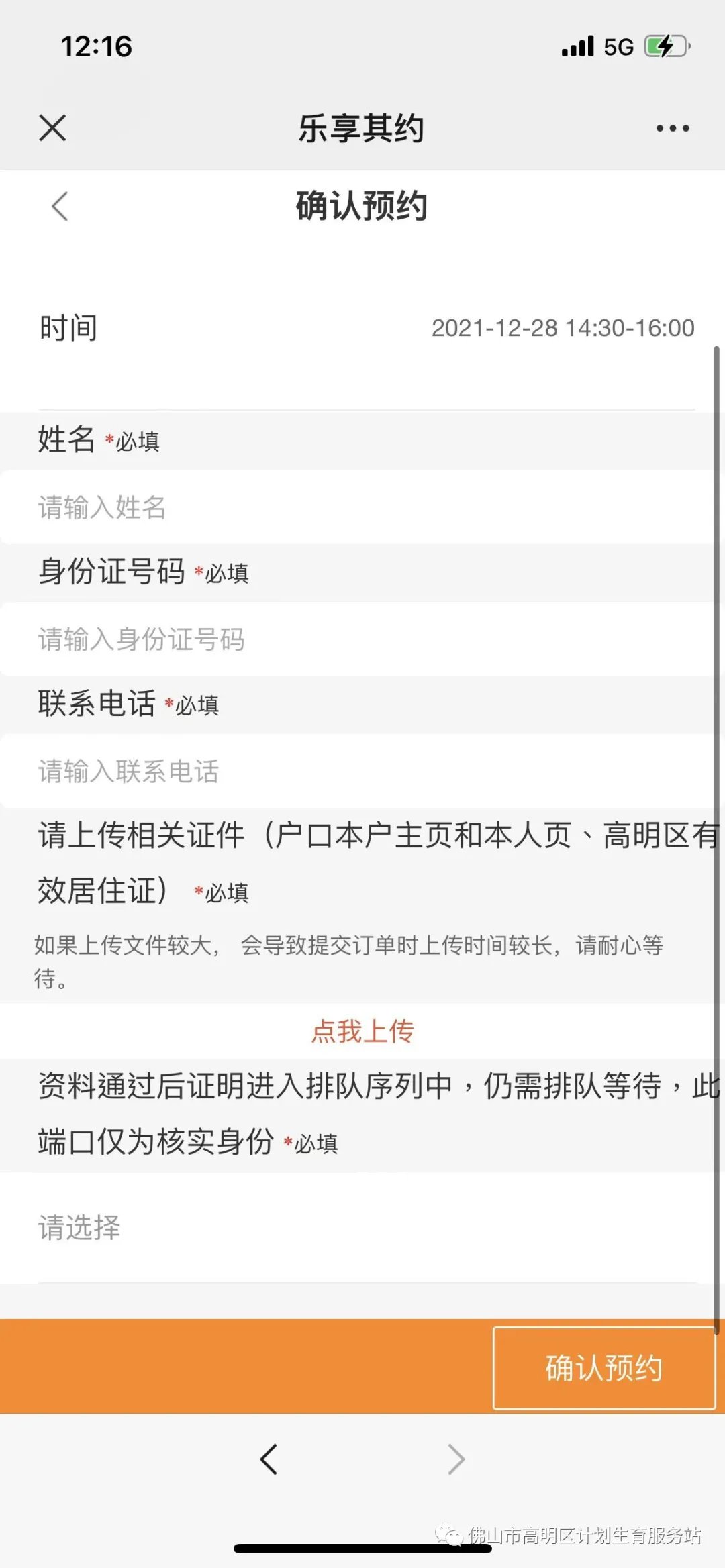Viewport: 725px width, 1568px height.
Task: Submit with the 确认预约 button
Action: coord(603,1368)
